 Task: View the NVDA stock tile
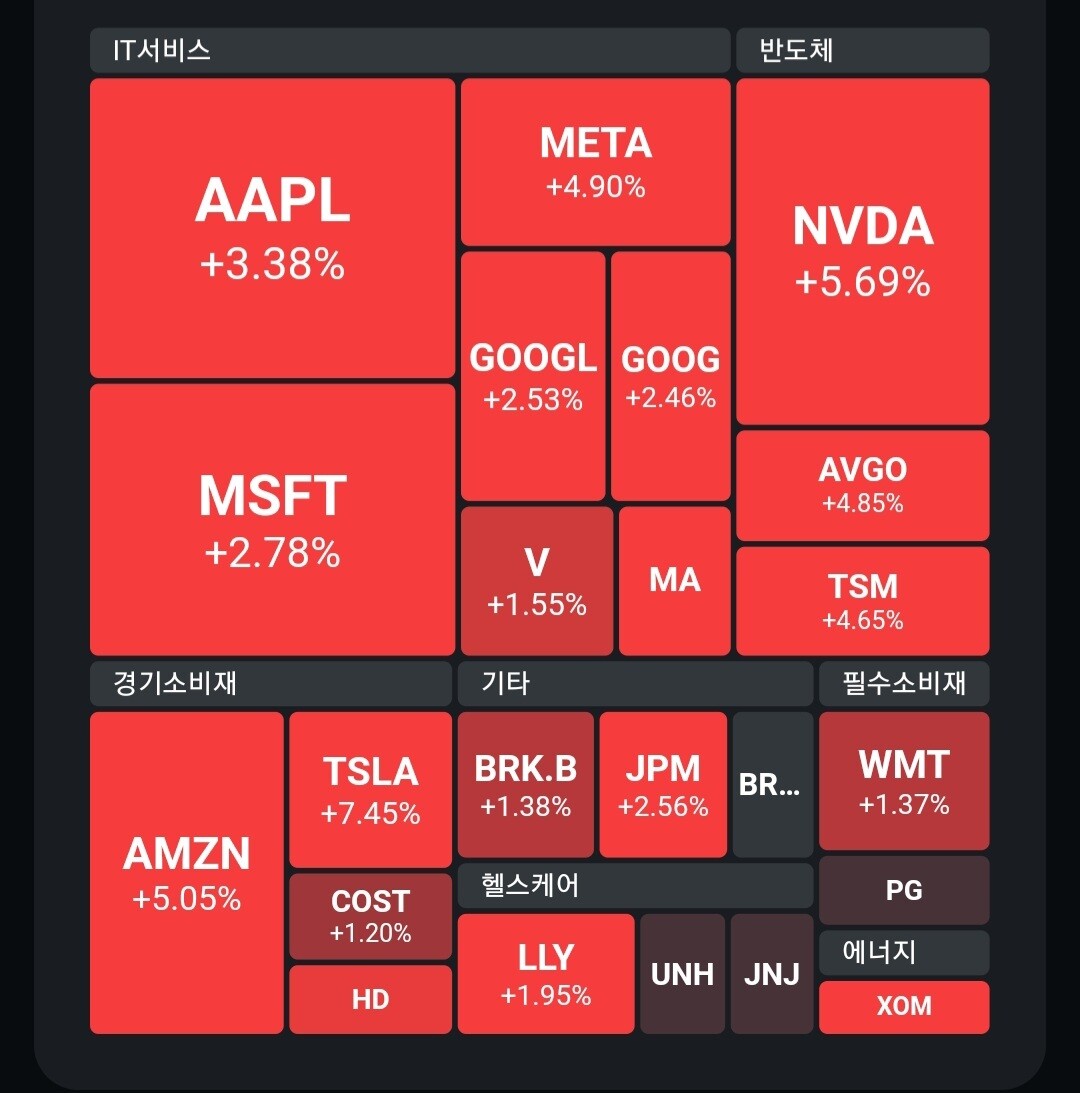click(x=862, y=251)
